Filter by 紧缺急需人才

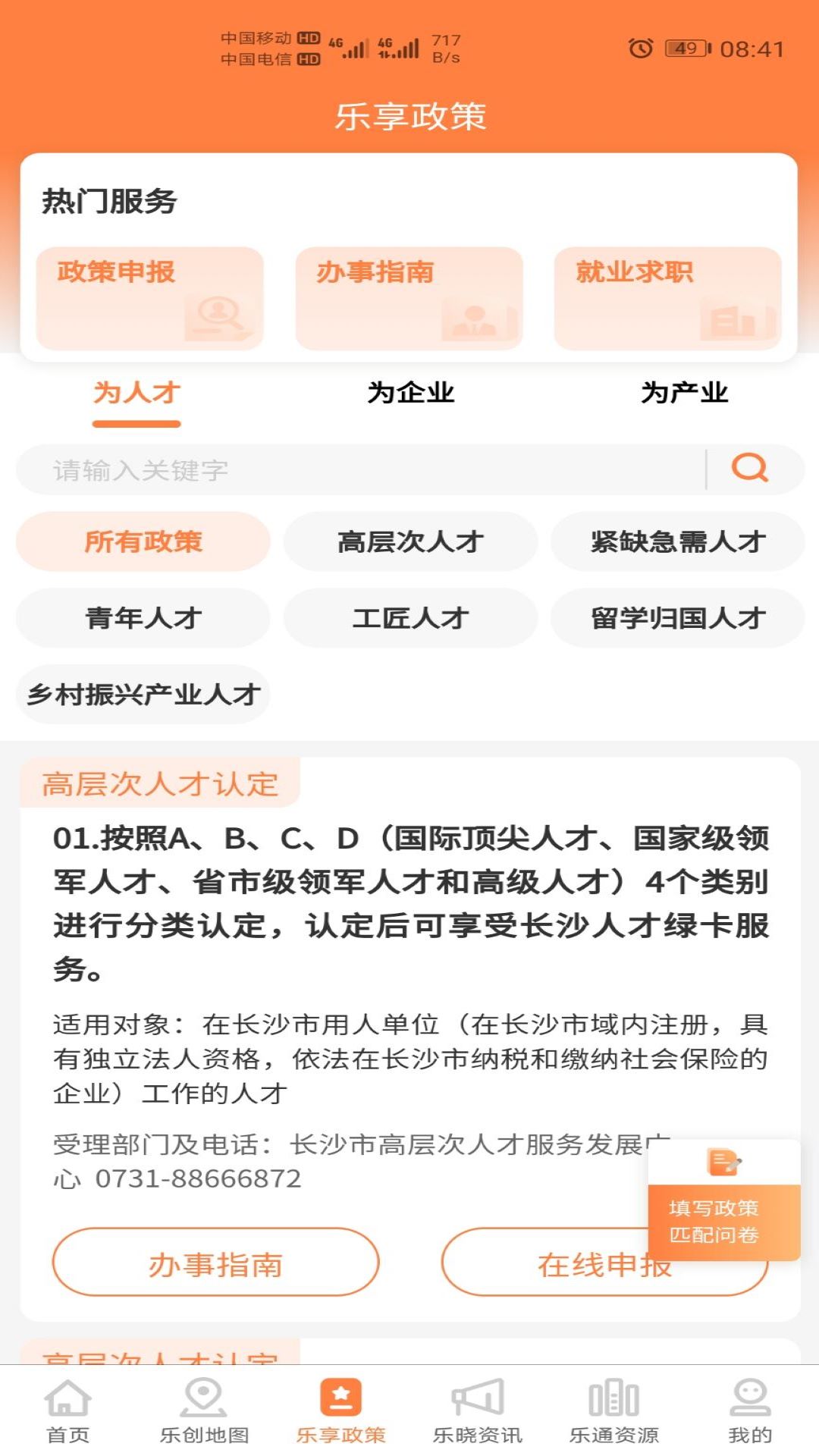(x=677, y=541)
